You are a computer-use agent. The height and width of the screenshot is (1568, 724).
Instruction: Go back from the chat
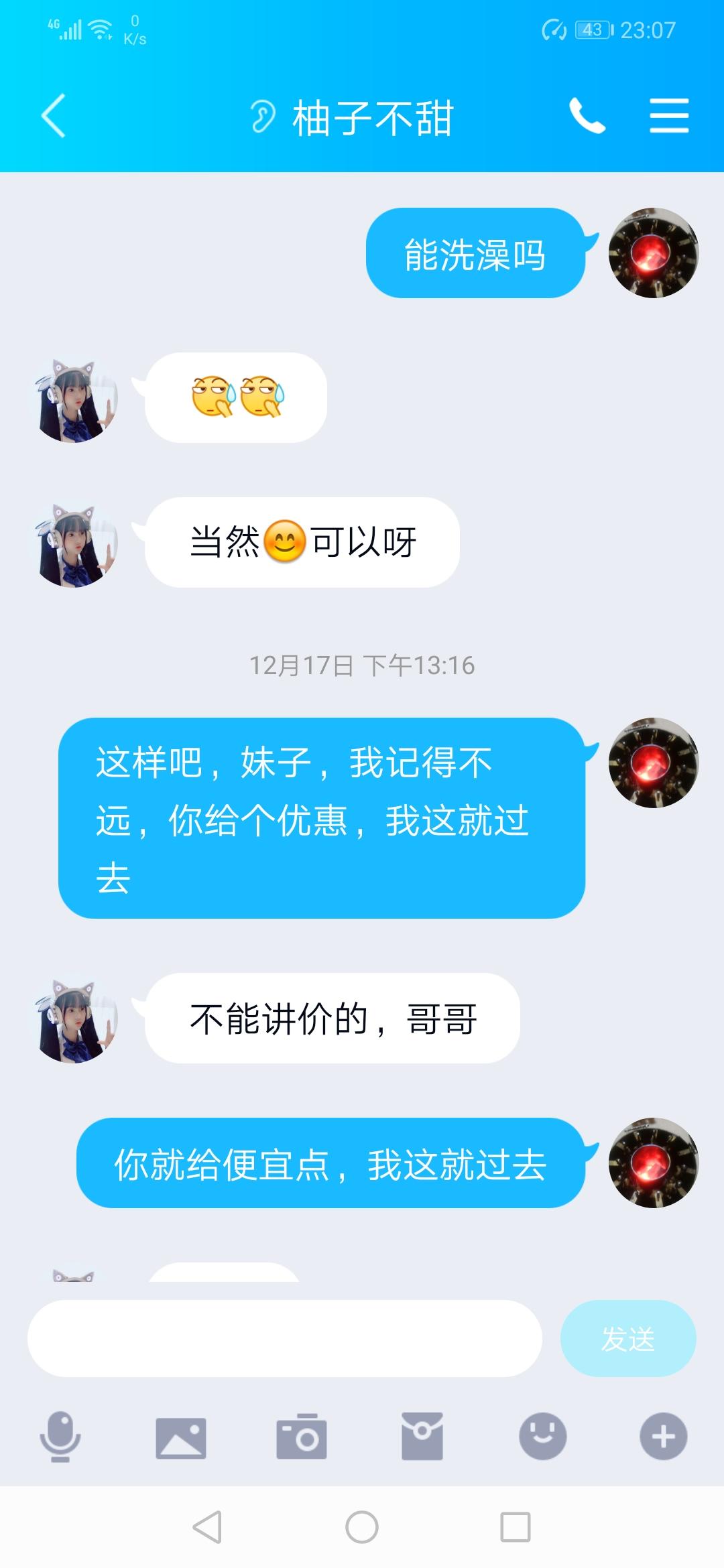pyautogui.click(x=54, y=116)
